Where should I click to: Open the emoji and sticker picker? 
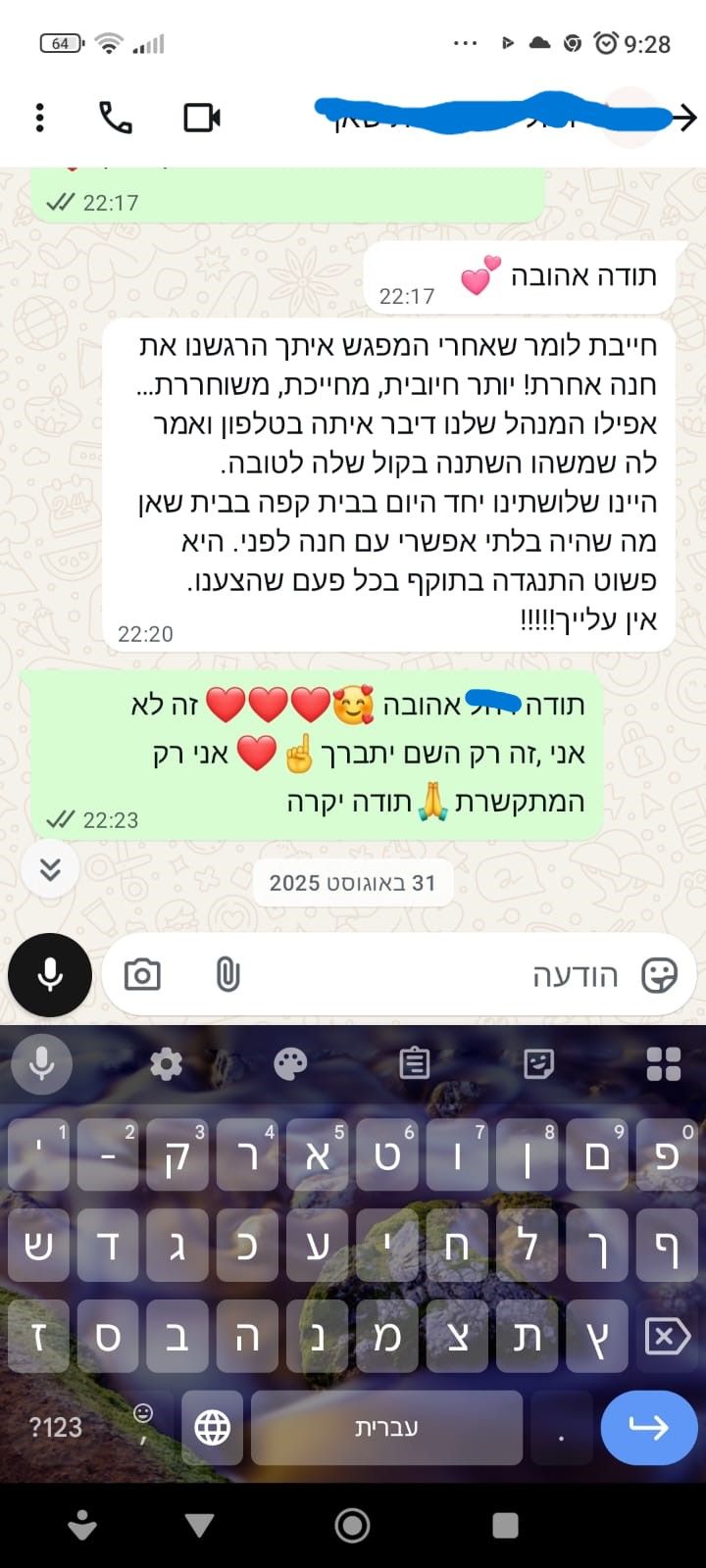point(659,975)
